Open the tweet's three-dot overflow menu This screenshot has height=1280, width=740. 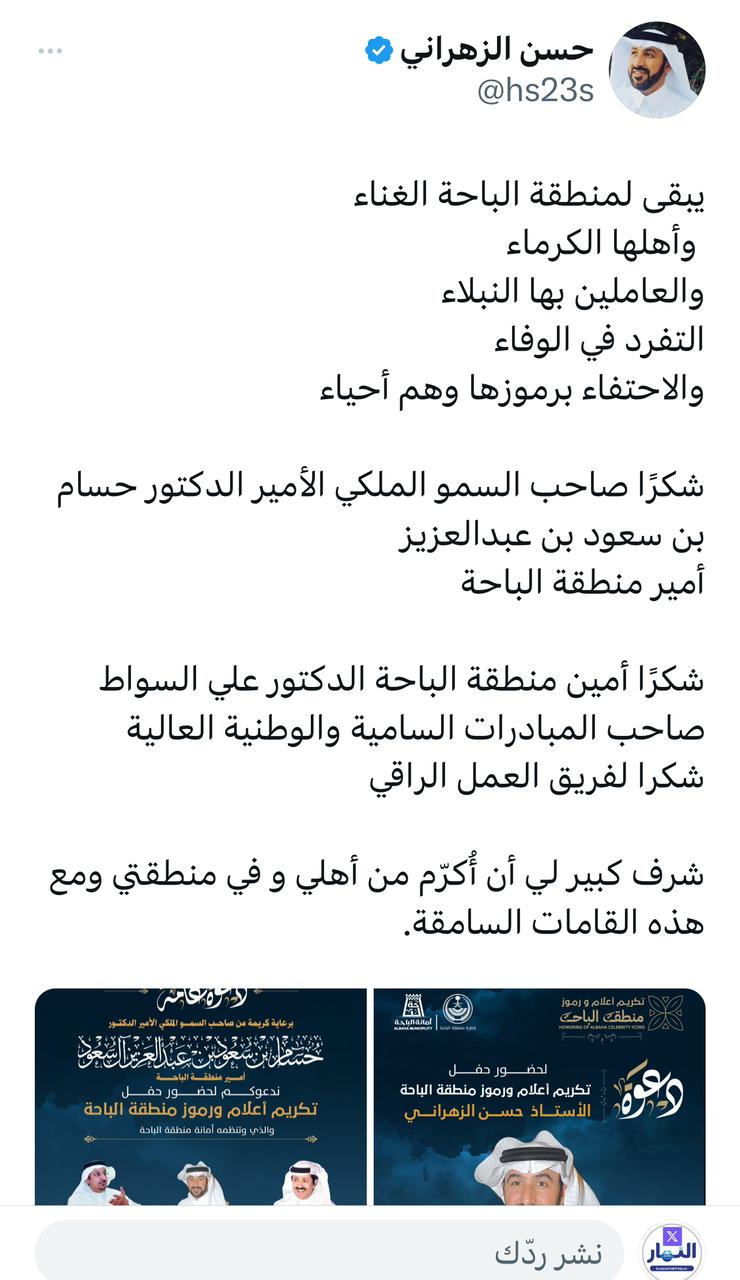[50, 51]
